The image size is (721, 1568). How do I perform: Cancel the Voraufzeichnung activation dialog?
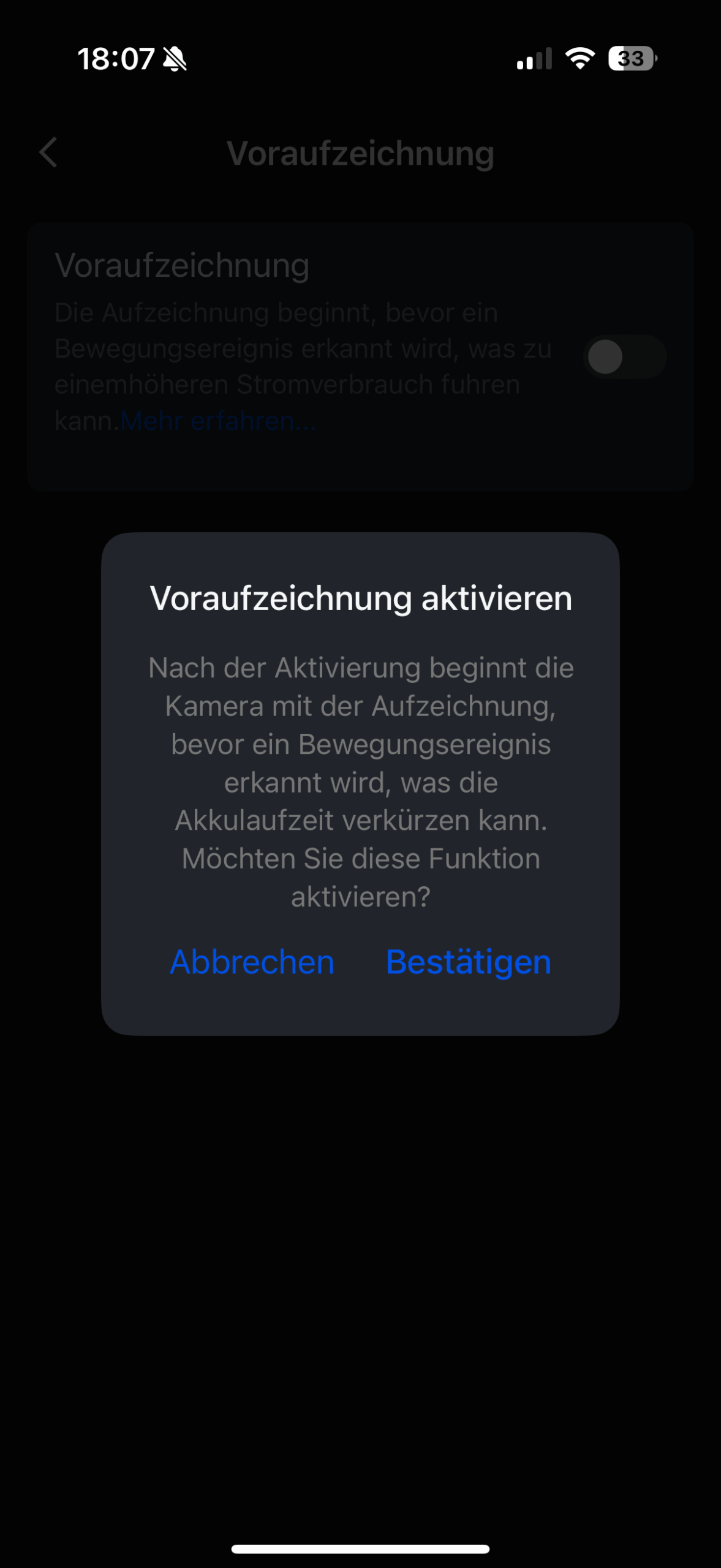pyautogui.click(x=252, y=962)
